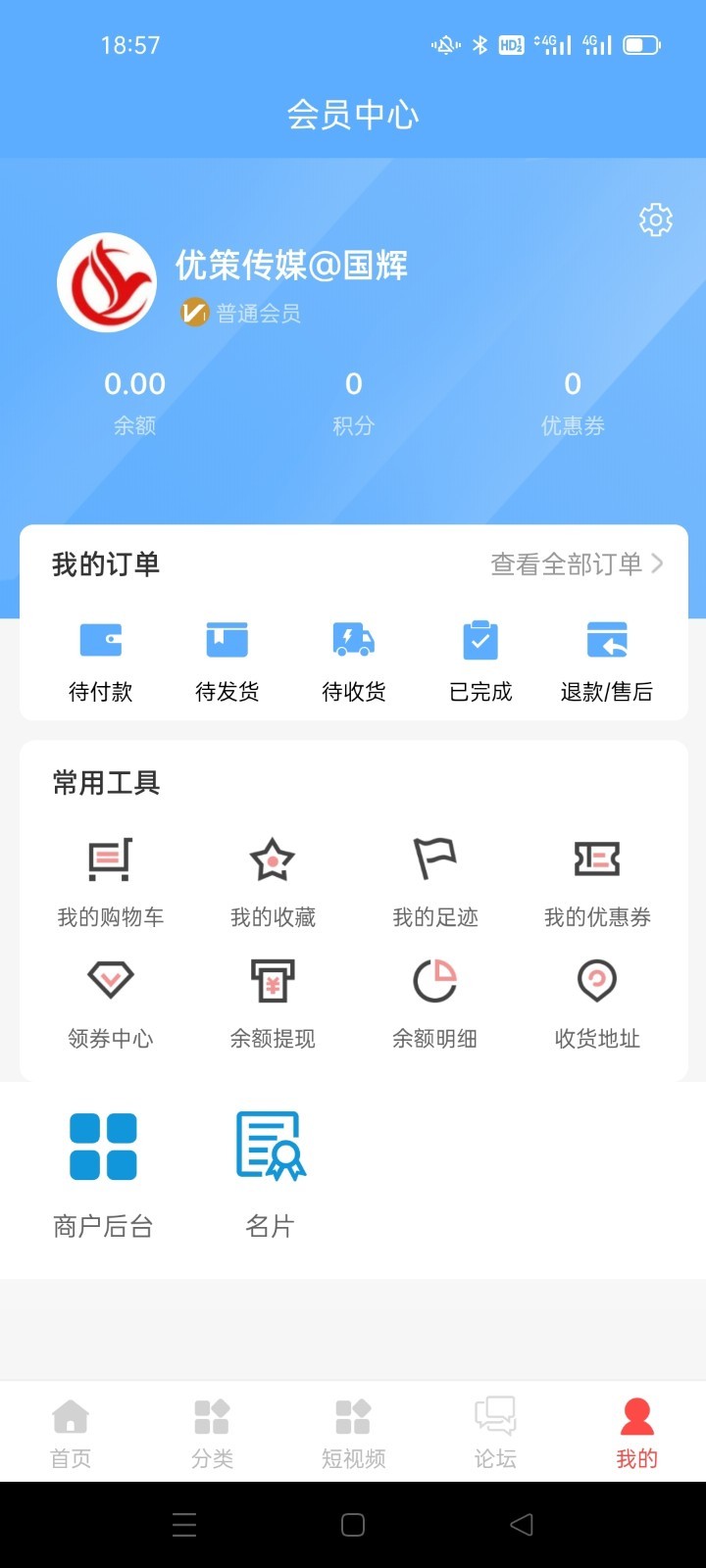Show 待发货 orders awaiting shipment
The height and width of the screenshot is (1568, 706).
tap(227, 661)
